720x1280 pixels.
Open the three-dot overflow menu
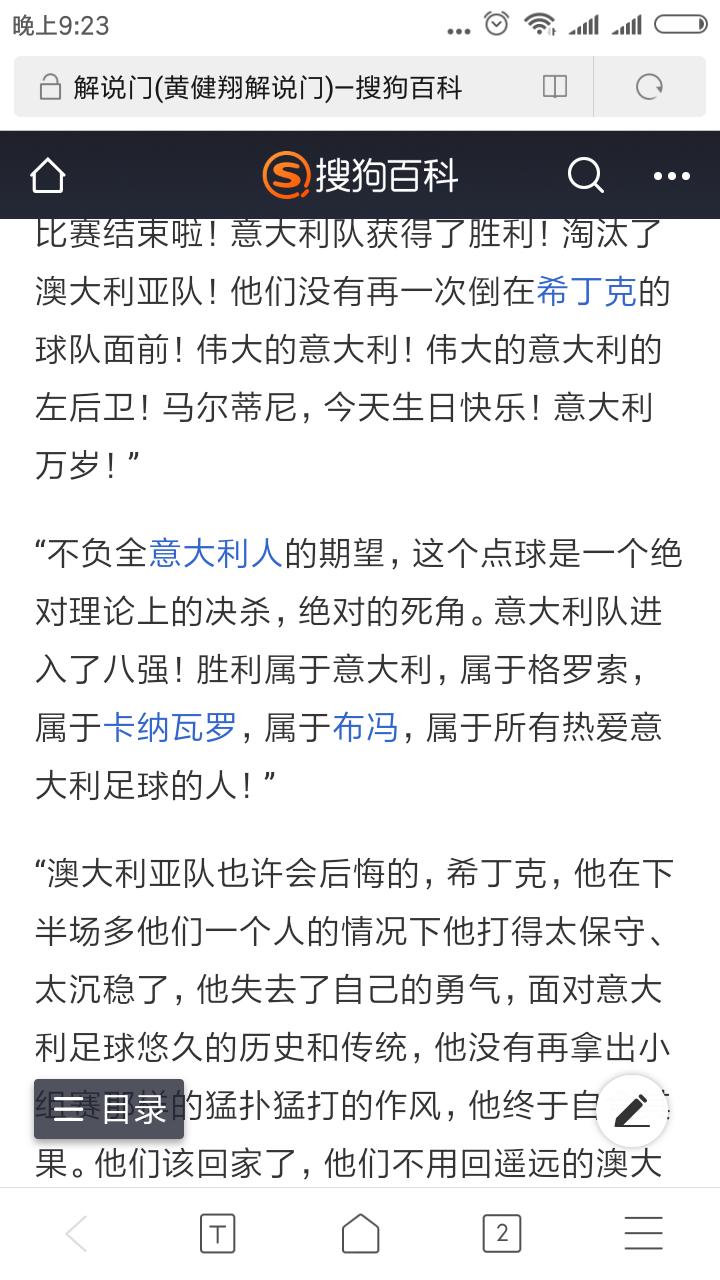pos(671,176)
